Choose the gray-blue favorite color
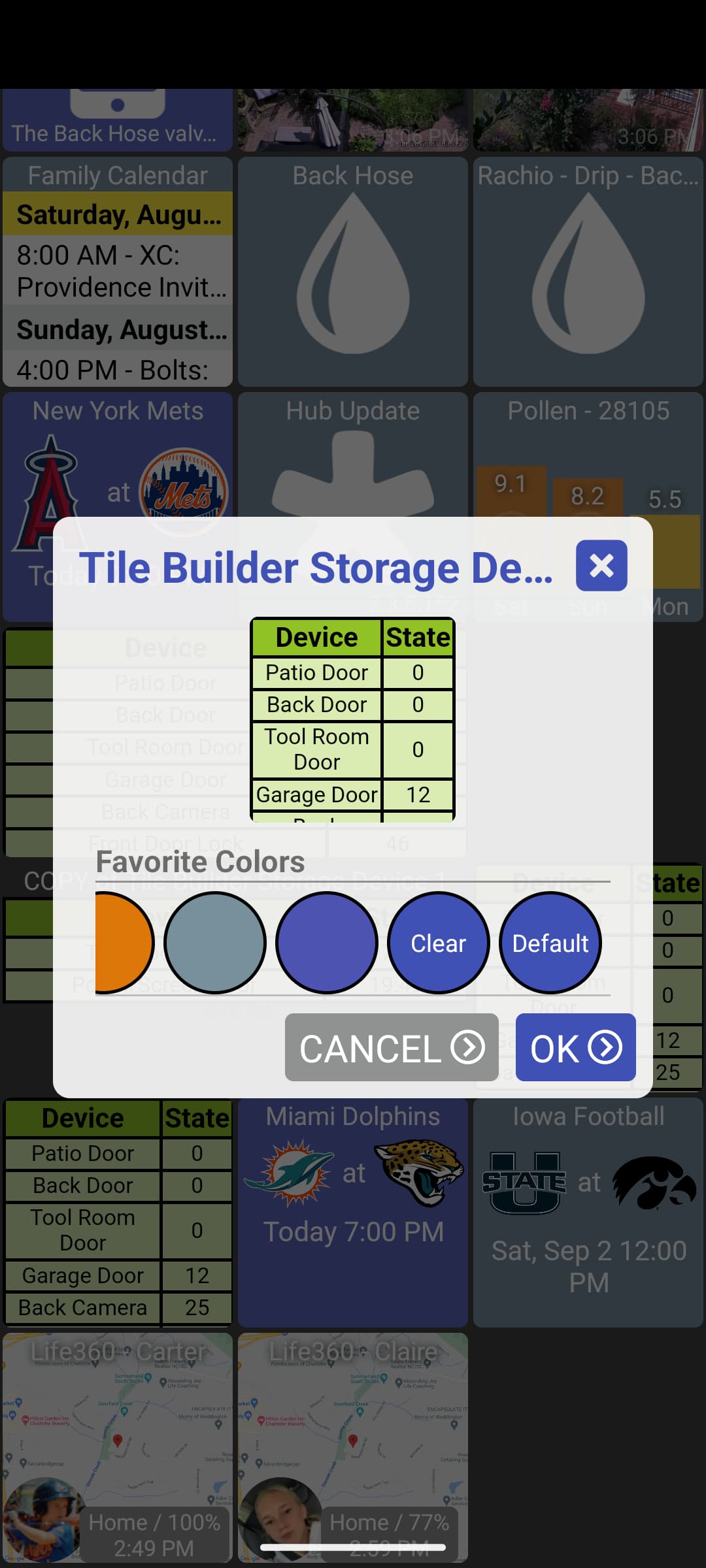 click(215, 943)
